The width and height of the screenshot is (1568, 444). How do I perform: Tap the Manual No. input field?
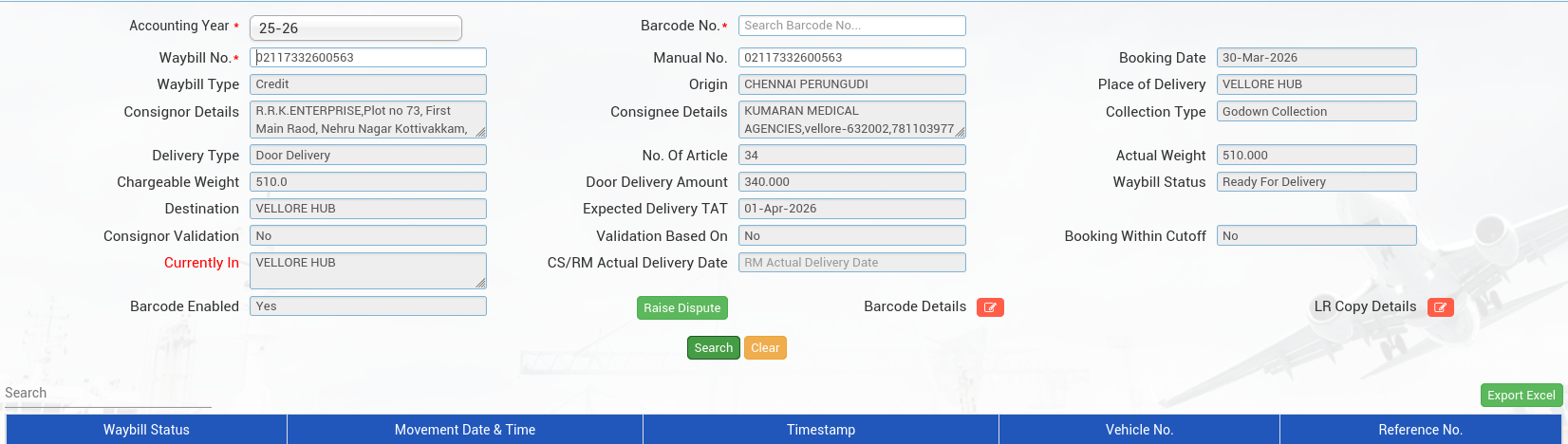851,58
